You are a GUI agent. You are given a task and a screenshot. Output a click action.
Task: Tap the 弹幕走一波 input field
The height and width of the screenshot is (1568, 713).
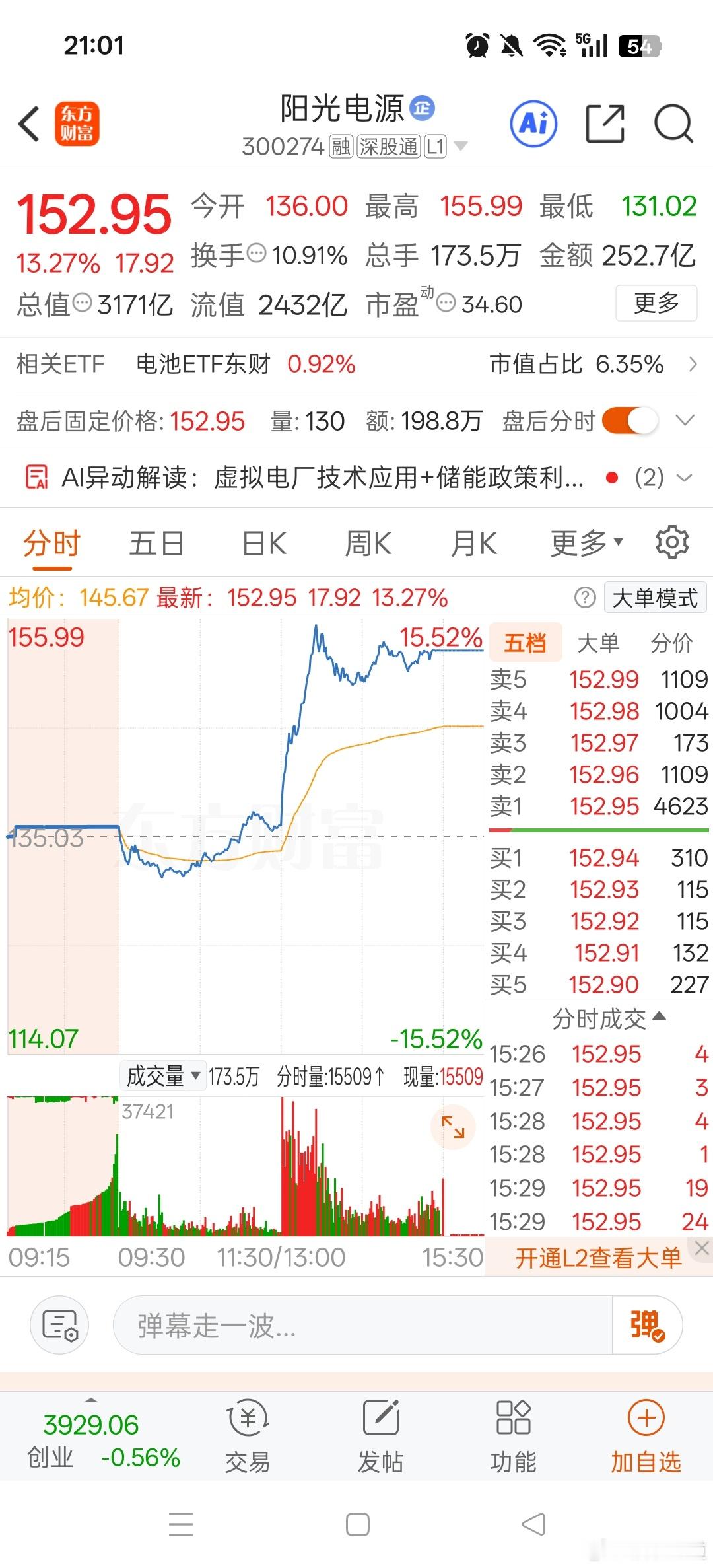363,1326
